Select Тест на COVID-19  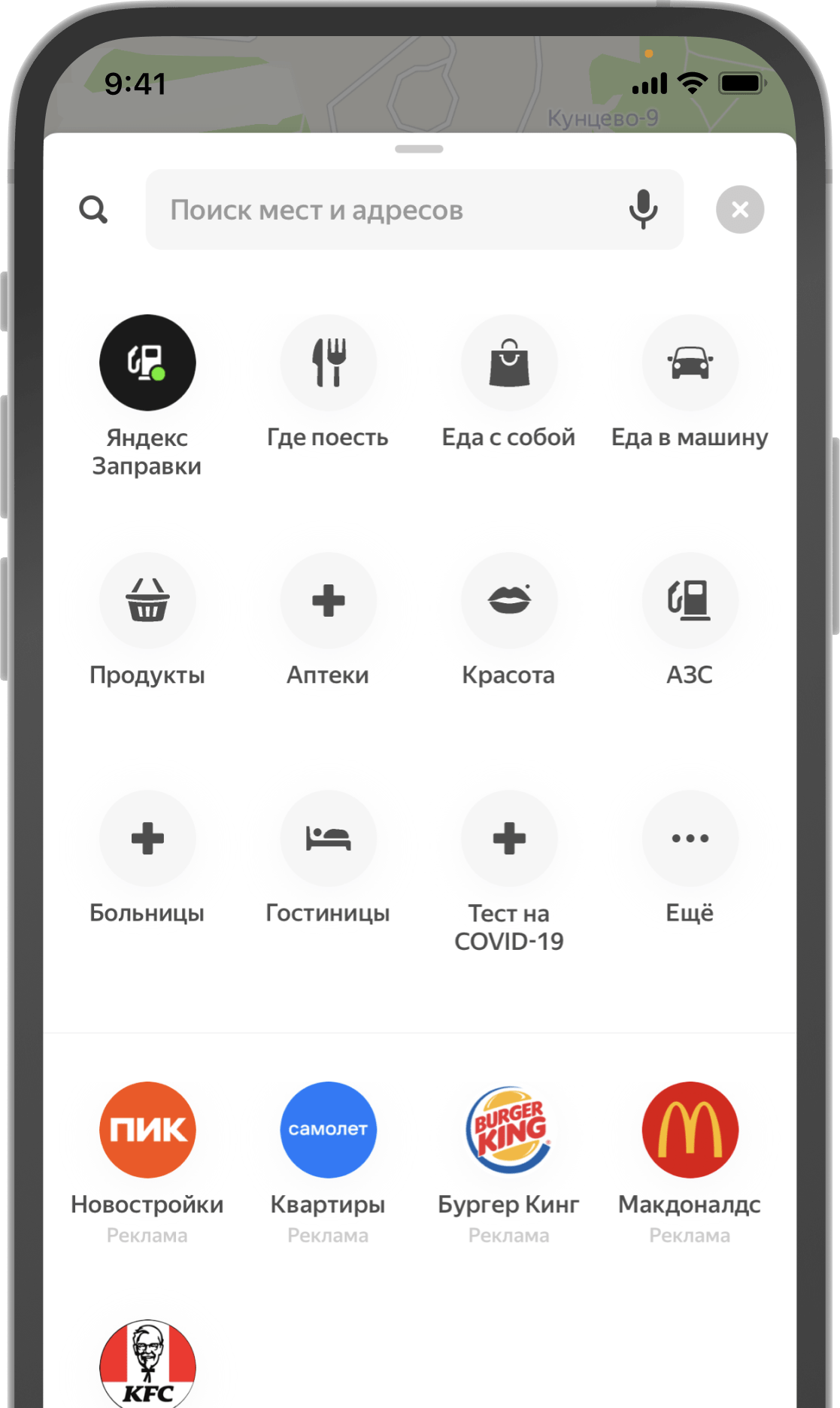point(509,839)
